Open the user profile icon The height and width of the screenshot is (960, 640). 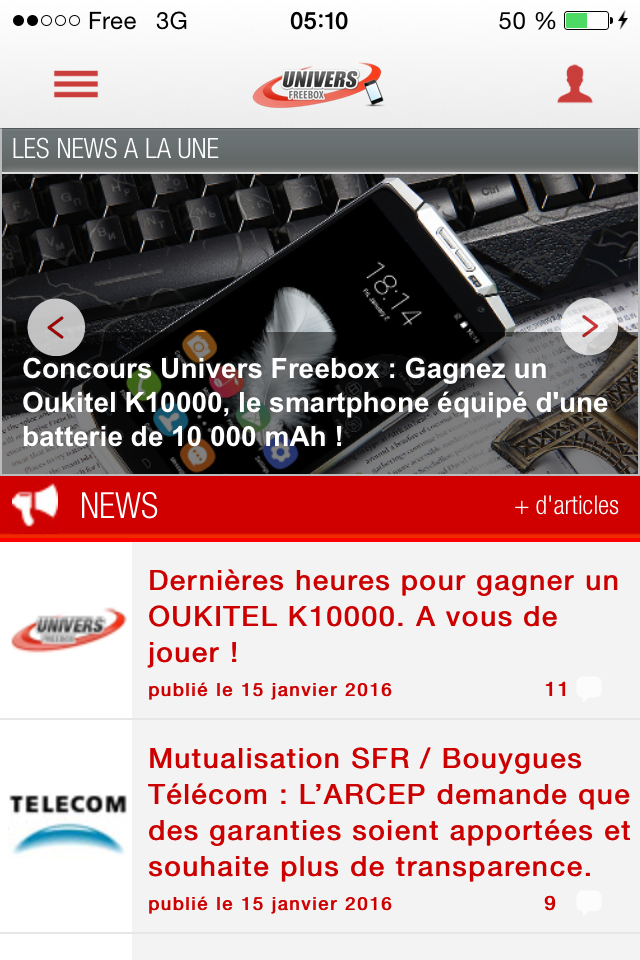point(575,84)
